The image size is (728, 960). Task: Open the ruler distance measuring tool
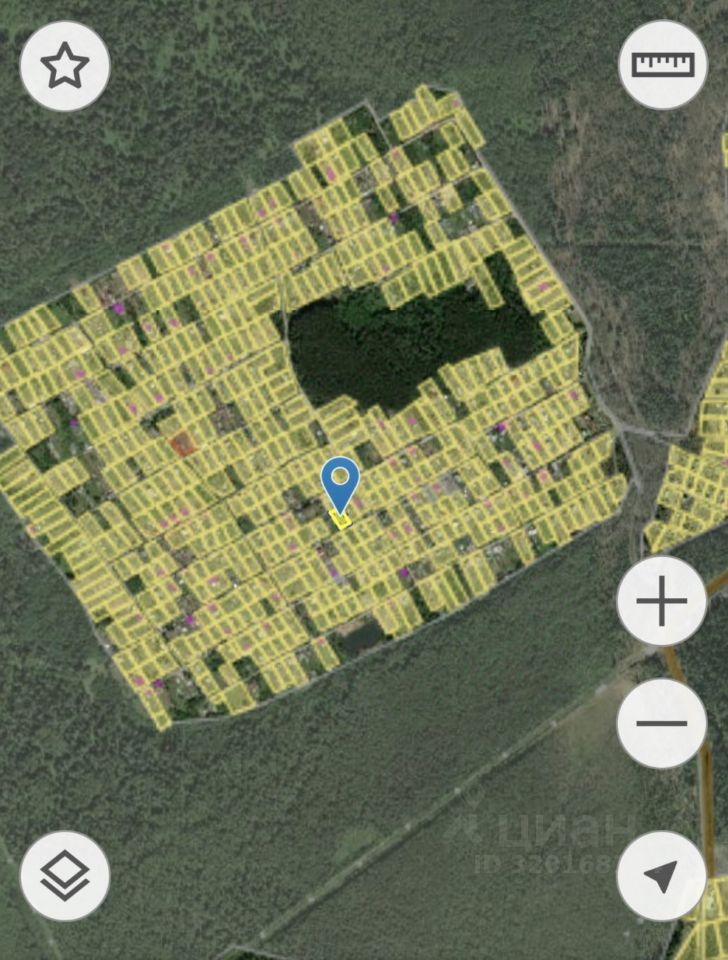pyautogui.click(x=662, y=66)
